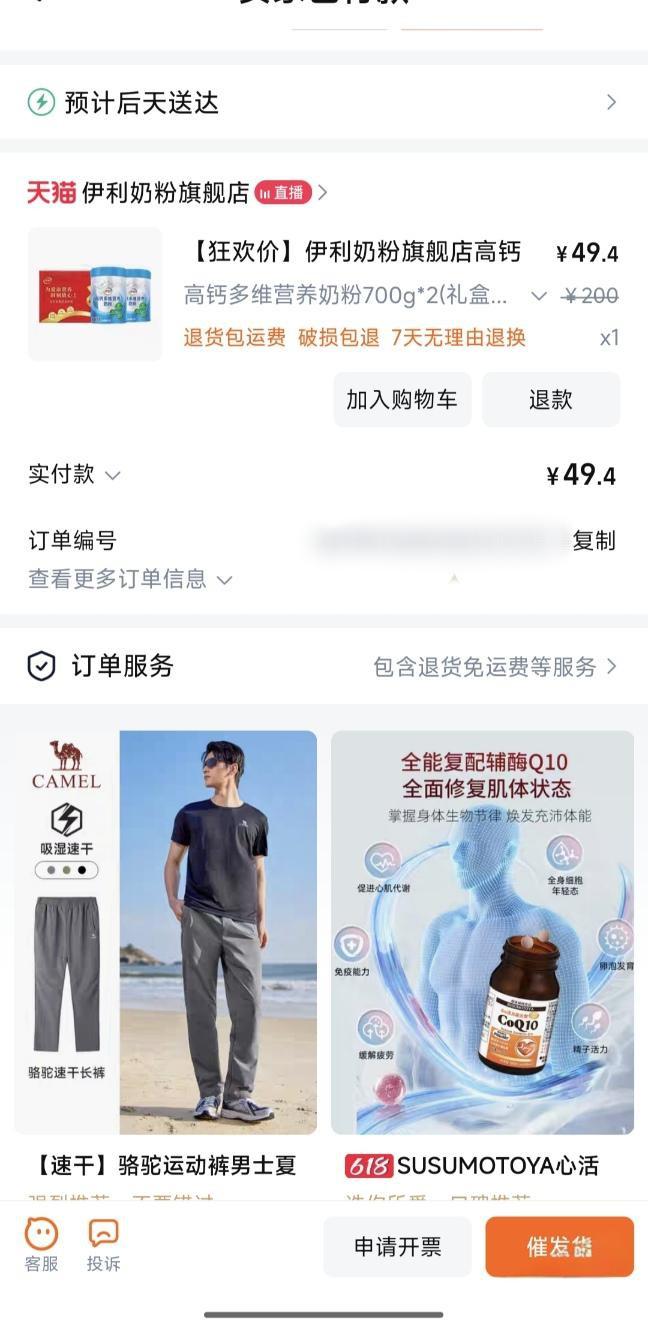This screenshot has height=1327, width=648.
Task: Open the 订单服务 order services row
Action: 323,666
